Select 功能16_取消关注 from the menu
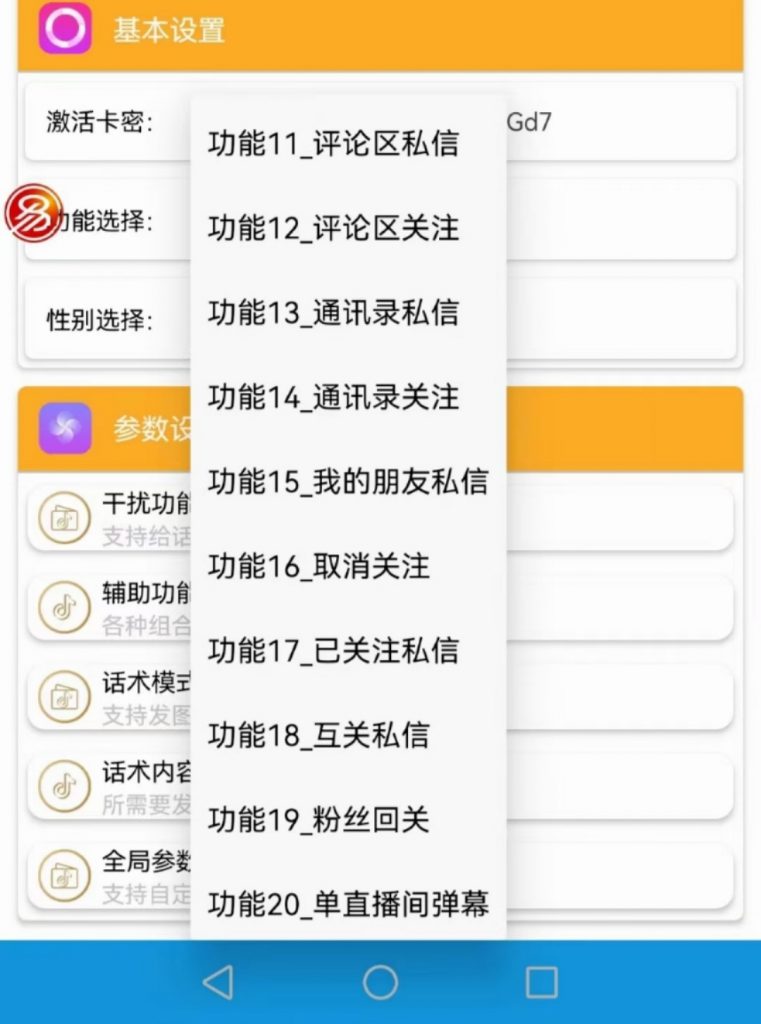The width and height of the screenshot is (761, 1024). pyautogui.click(x=318, y=567)
